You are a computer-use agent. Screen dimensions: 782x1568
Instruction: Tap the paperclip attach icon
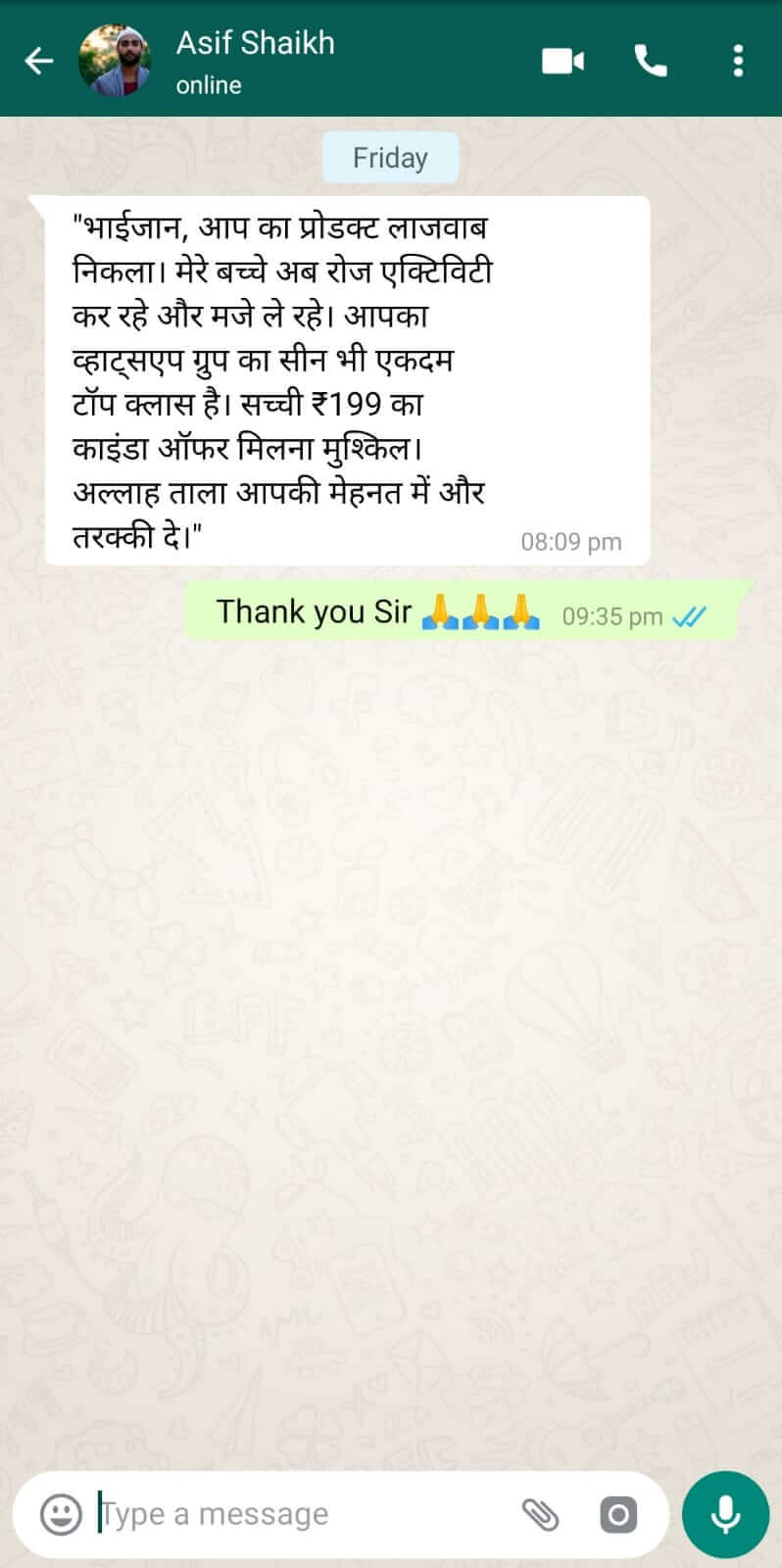[x=540, y=1514]
